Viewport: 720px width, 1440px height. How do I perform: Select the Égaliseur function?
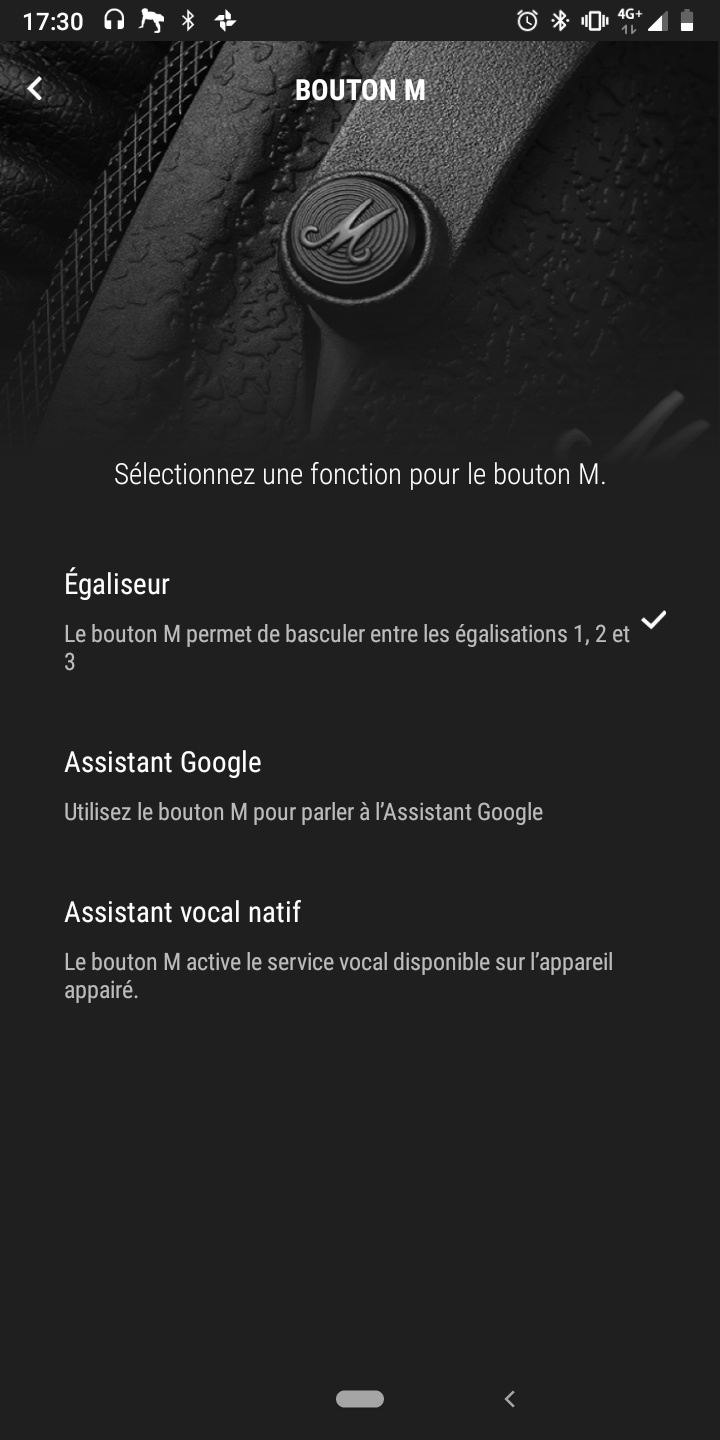[x=360, y=620]
